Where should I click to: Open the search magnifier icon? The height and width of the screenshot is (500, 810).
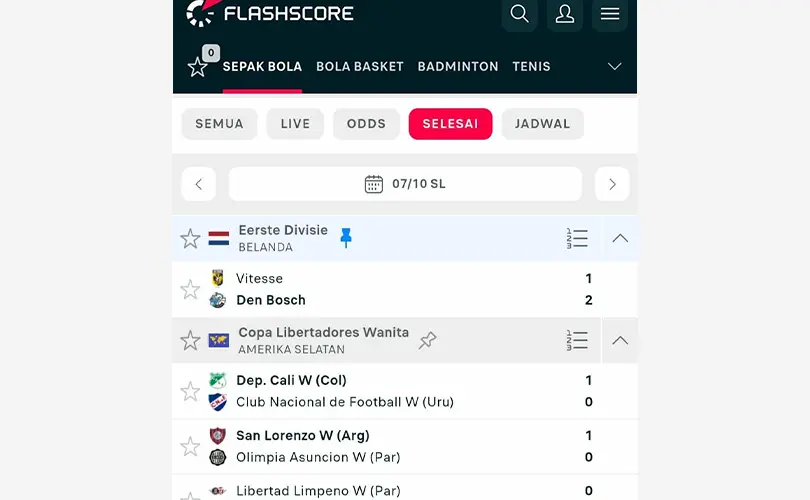(x=519, y=14)
